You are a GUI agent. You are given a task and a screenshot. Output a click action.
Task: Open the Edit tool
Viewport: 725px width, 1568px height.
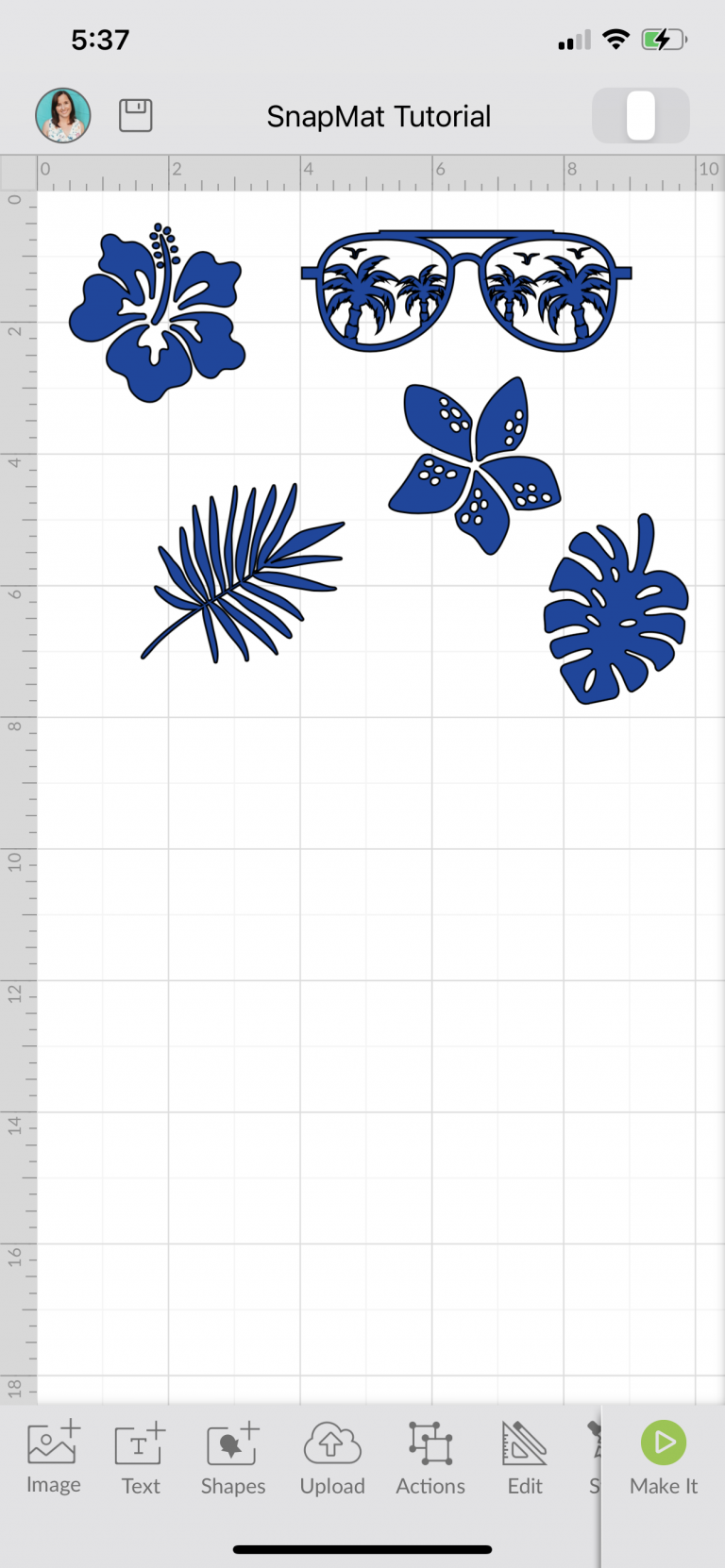[525, 1459]
